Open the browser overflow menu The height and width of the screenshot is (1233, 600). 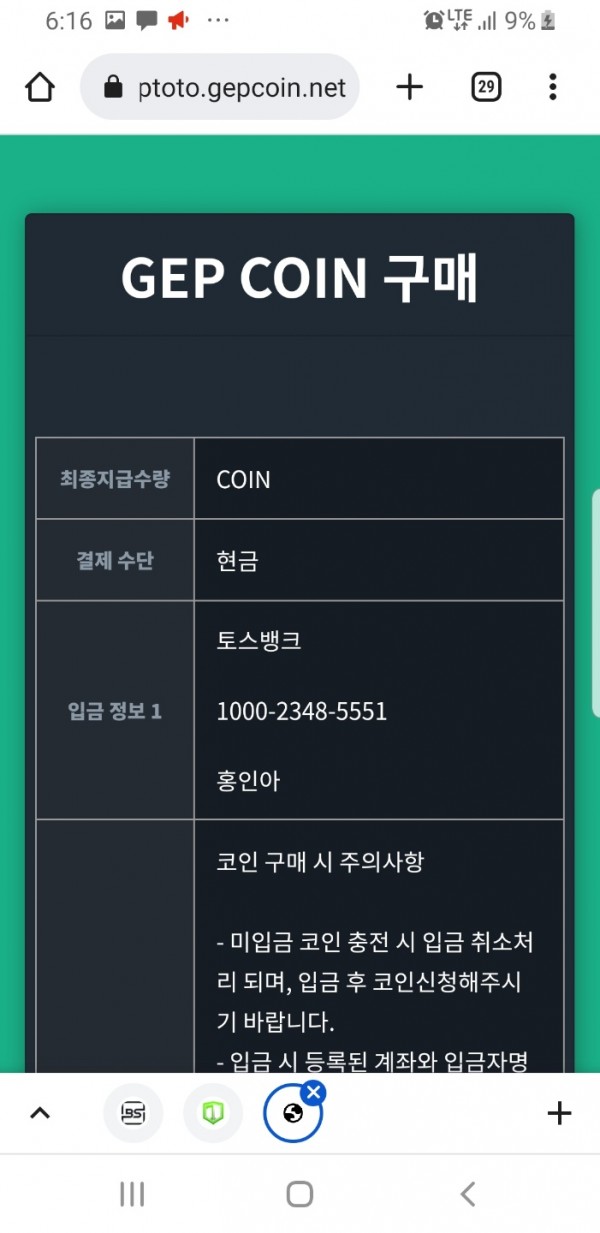[553, 87]
